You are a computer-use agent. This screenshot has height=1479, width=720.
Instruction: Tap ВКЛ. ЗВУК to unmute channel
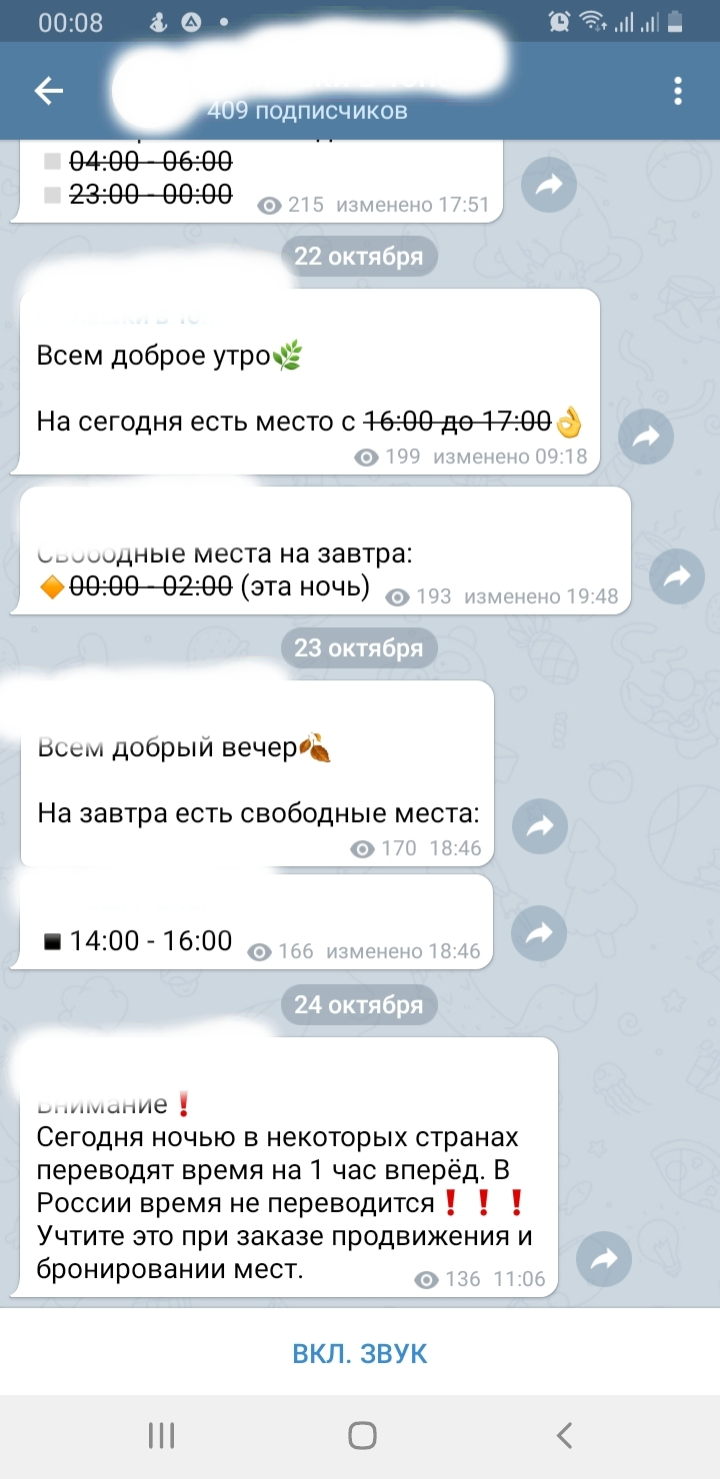coord(360,1353)
